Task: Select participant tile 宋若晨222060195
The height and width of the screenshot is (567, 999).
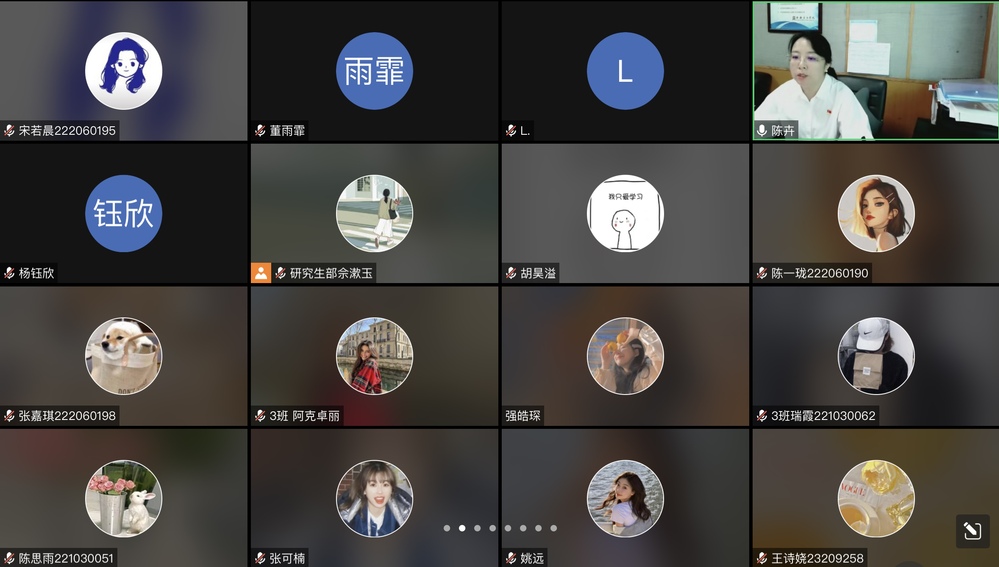Action: 124,71
